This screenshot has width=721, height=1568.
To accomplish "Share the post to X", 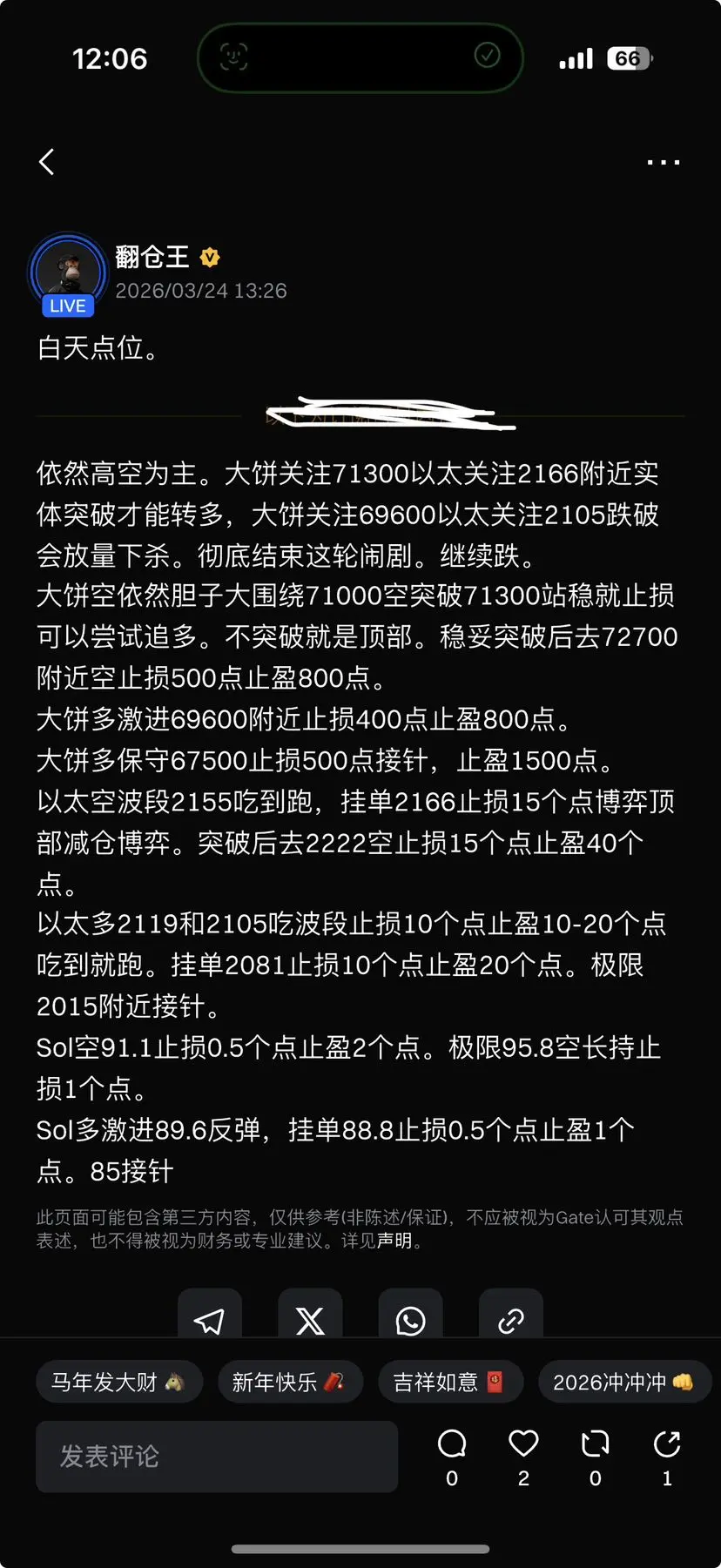I will (x=310, y=1319).
